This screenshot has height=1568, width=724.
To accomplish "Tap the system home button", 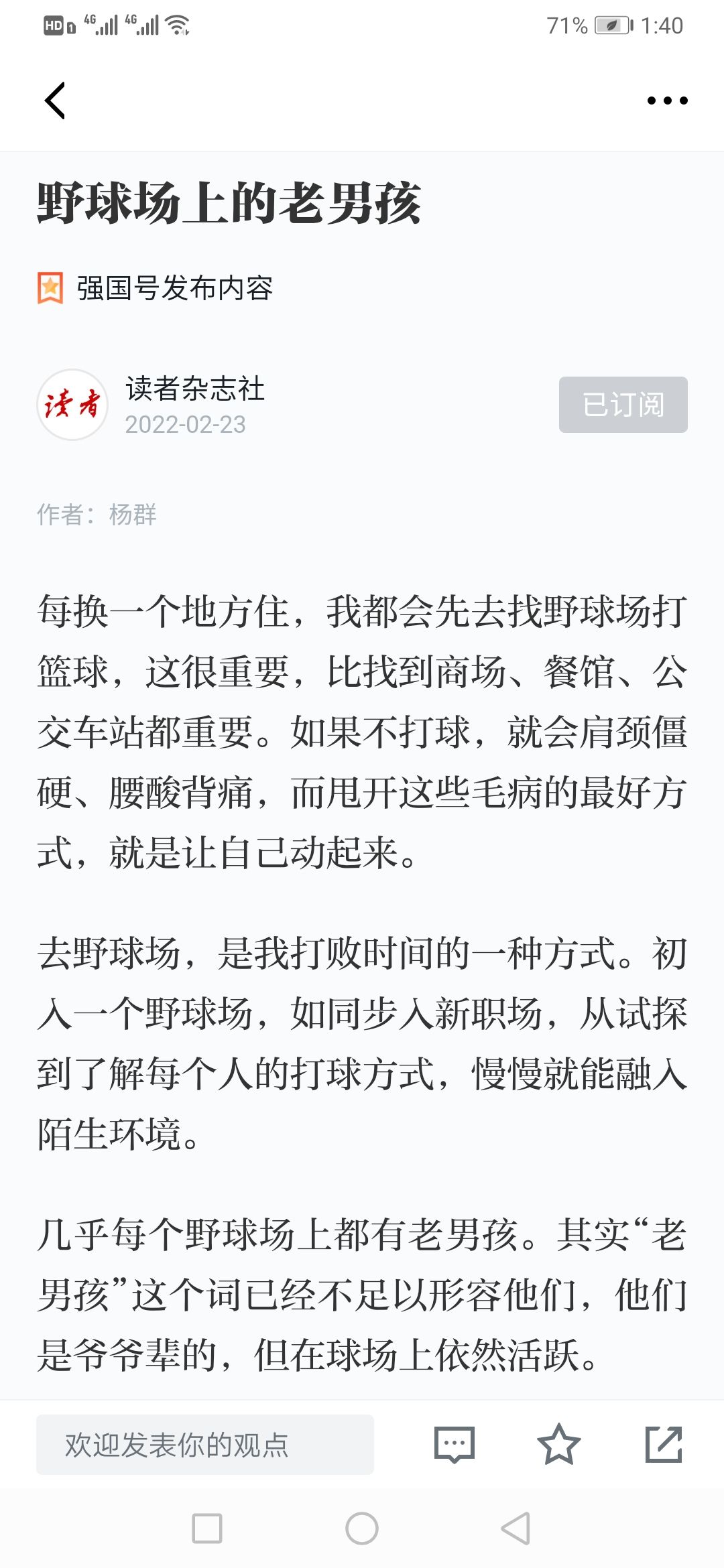I will click(x=362, y=1528).
